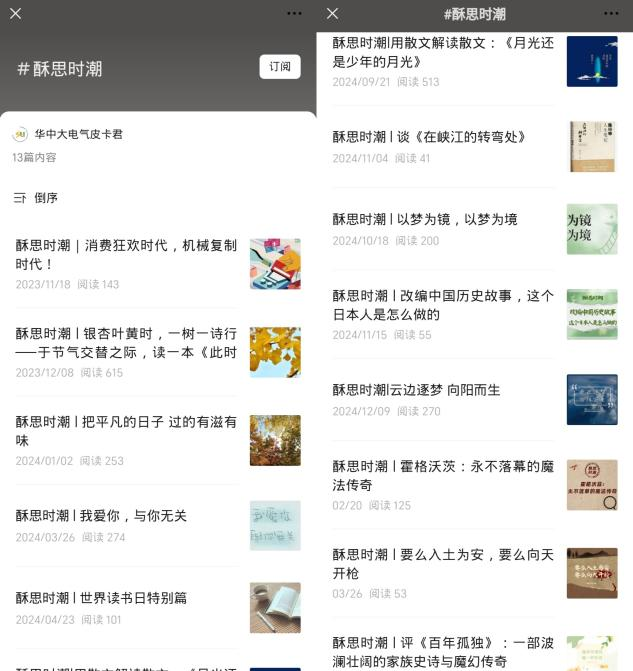Read 要么入土为安，要么向天开枪
Screen dimensions: 633x671
pyautogui.click(x=443, y=563)
